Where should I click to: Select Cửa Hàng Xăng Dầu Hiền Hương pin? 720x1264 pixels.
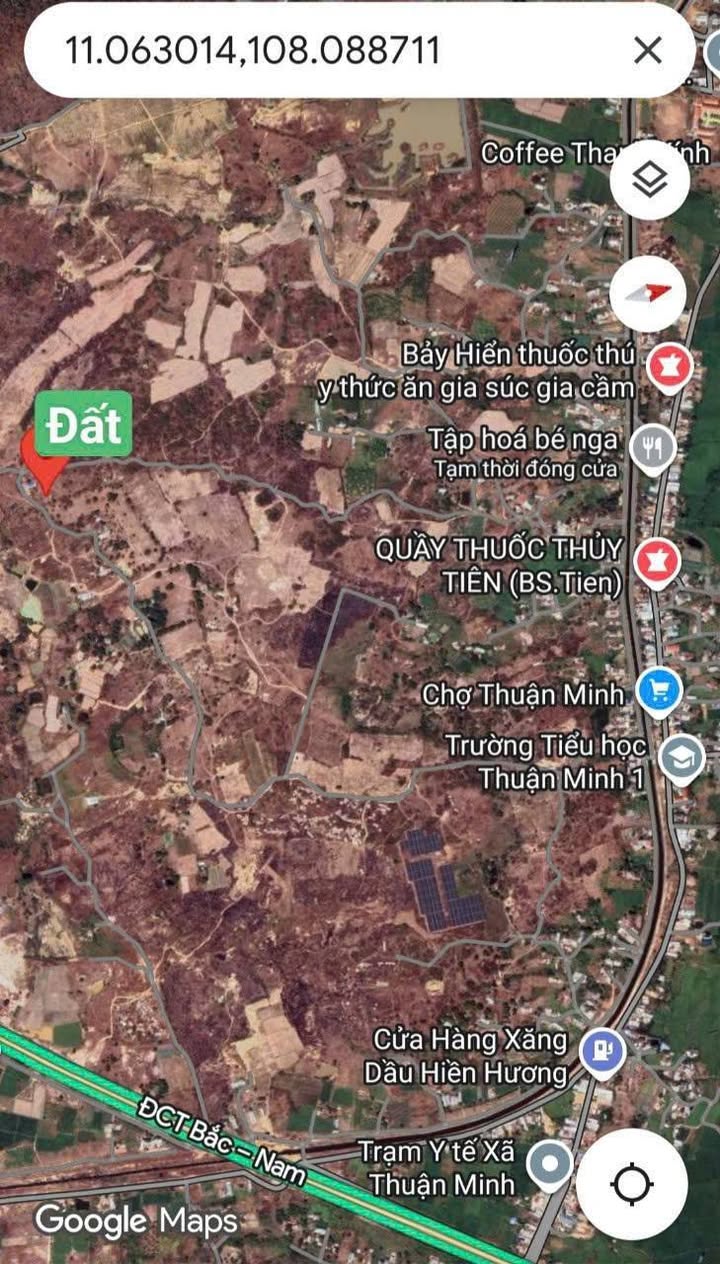[603, 1052]
